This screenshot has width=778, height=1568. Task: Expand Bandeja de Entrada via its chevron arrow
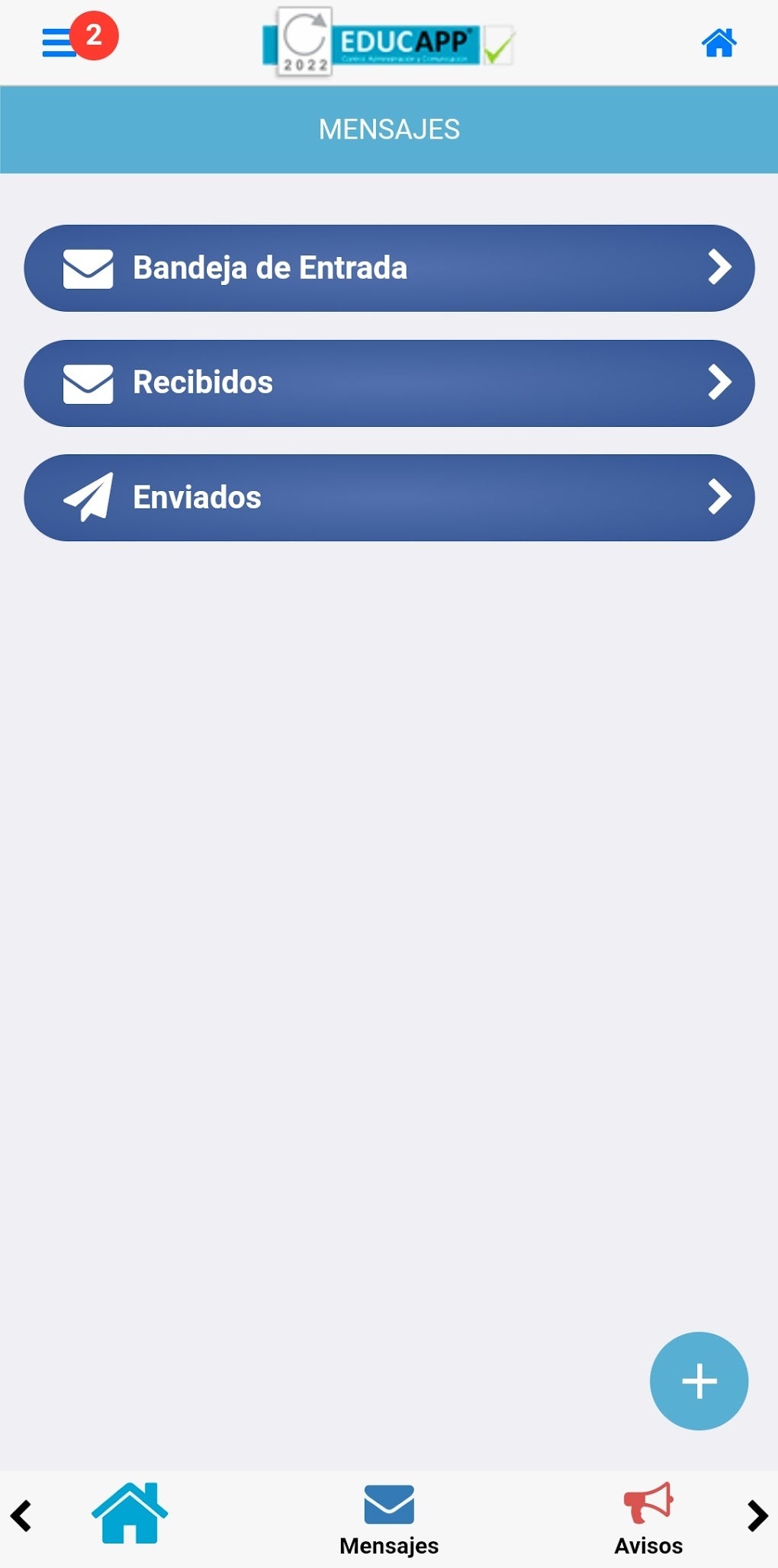[x=719, y=268]
